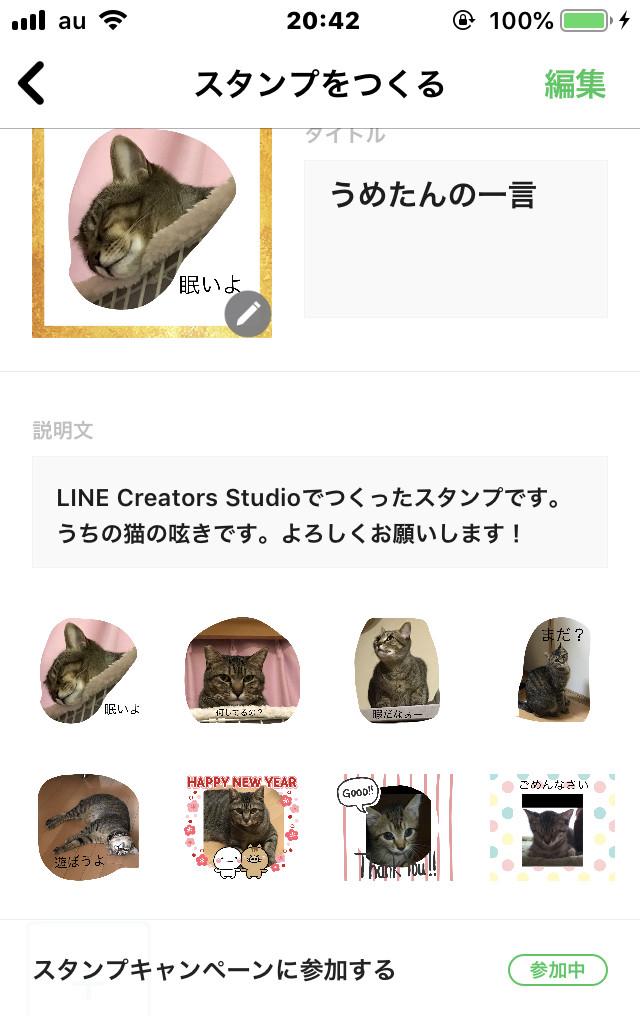This screenshot has height=1016, width=640.
Task: Open the sleeping cat 眠いよ sticker in grid
Action: pyautogui.click(x=90, y=670)
